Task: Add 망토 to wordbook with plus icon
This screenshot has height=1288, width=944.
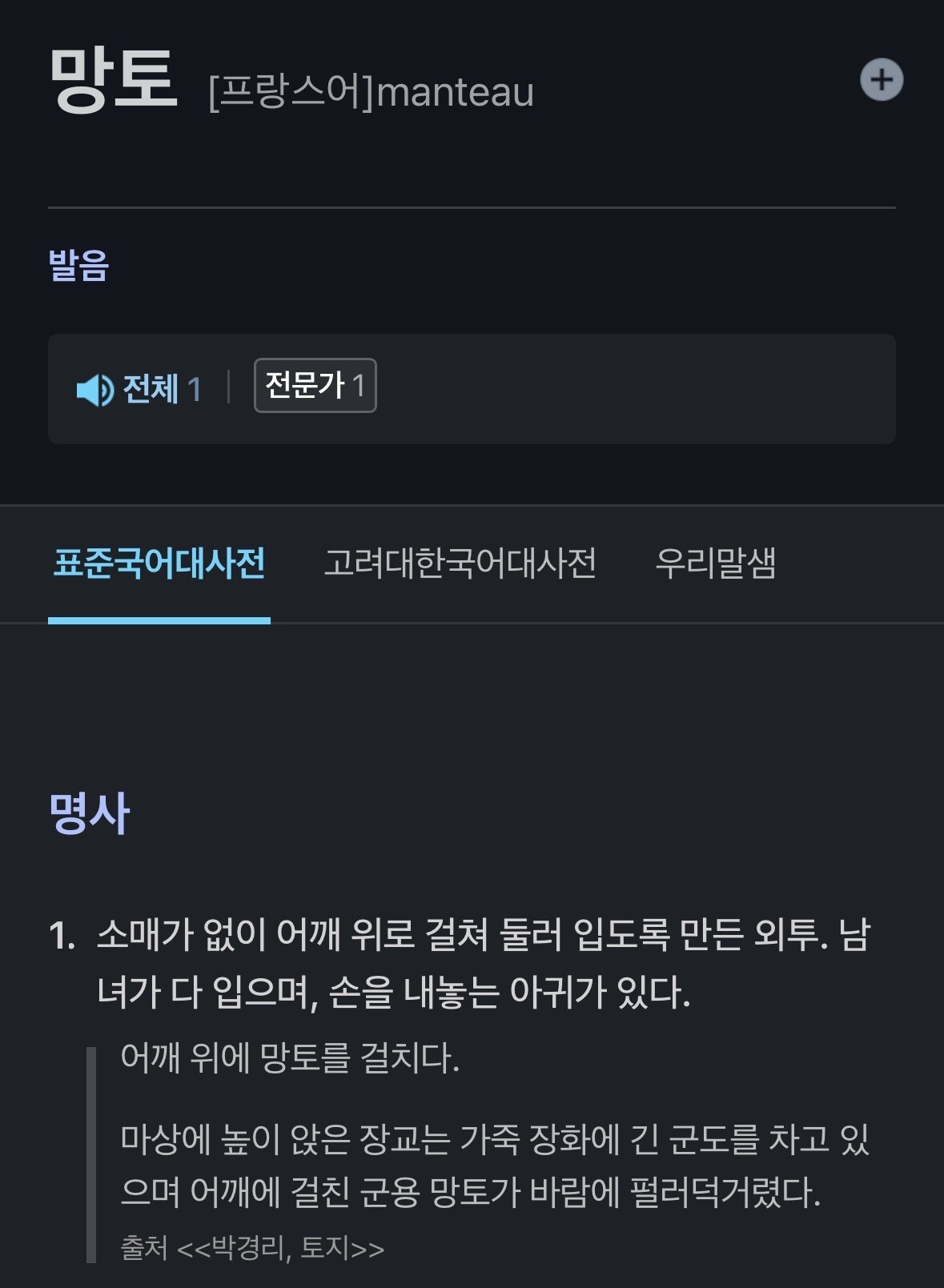Action: (x=882, y=80)
